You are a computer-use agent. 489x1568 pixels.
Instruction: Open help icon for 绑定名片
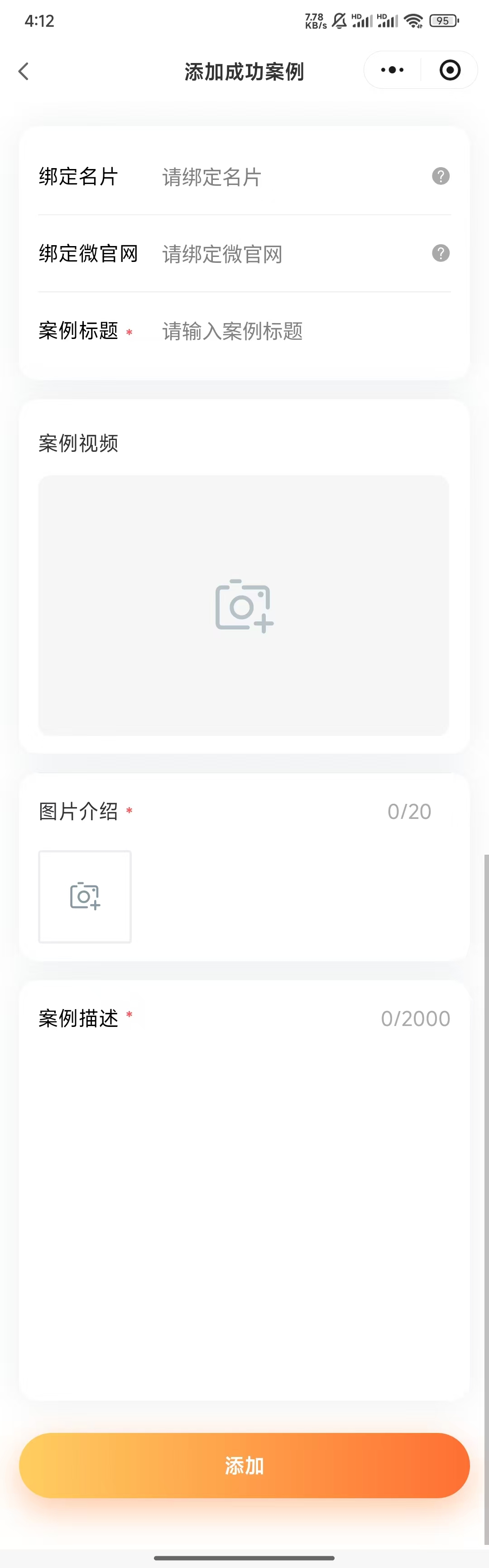(x=441, y=177)
